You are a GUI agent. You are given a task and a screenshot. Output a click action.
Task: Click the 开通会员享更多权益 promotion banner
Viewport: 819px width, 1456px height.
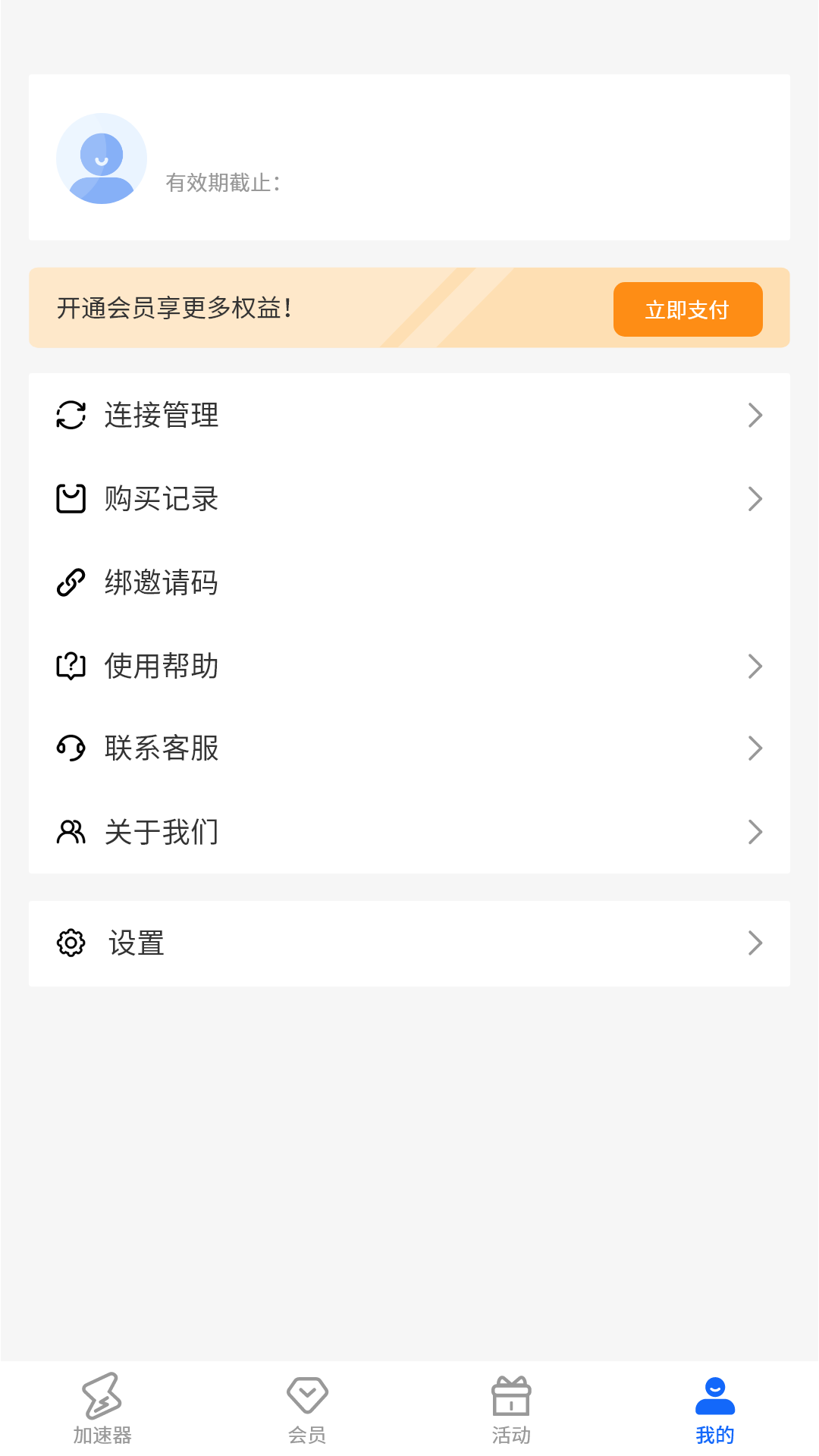(x=303, y=309)
